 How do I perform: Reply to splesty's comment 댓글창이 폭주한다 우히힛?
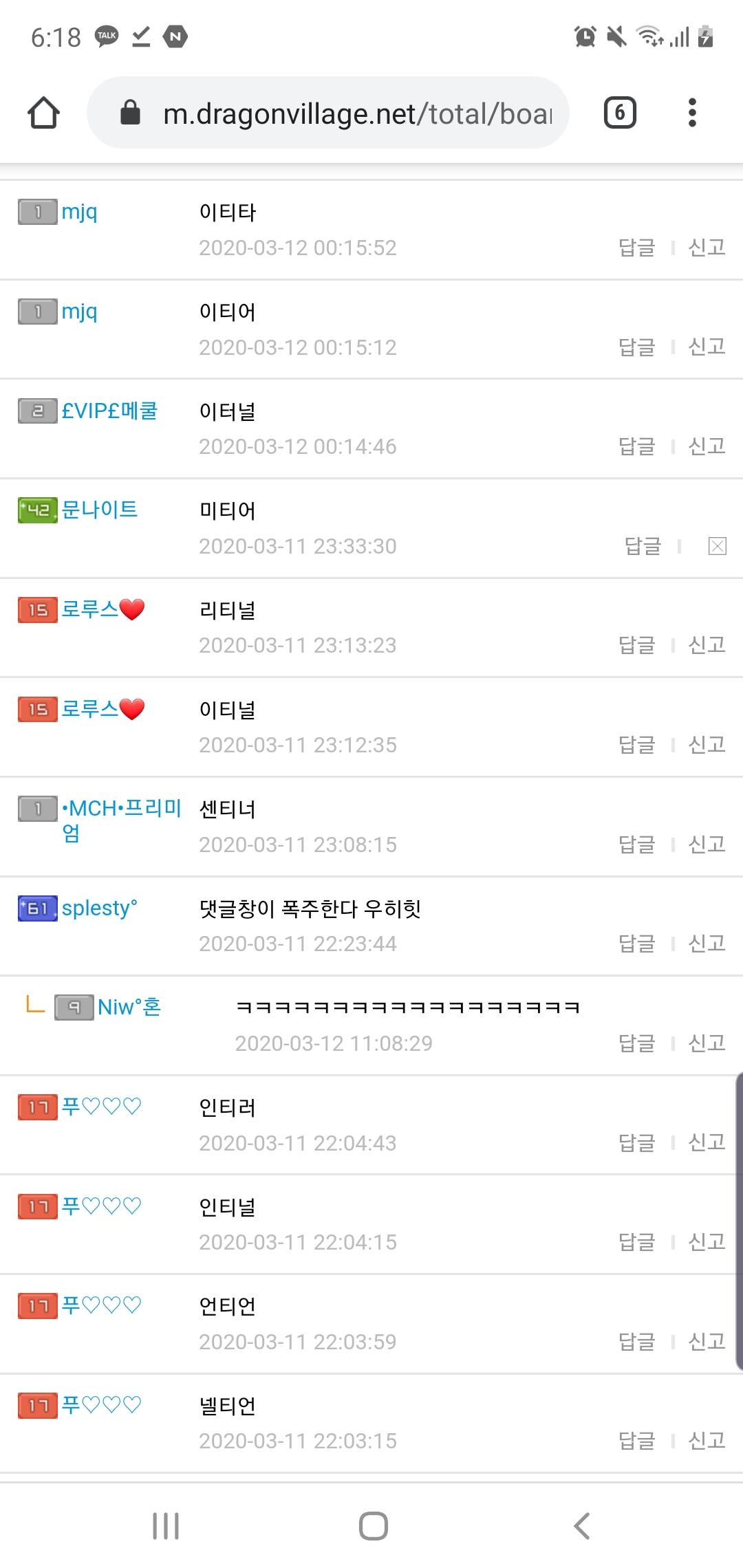tap(636, 944)
